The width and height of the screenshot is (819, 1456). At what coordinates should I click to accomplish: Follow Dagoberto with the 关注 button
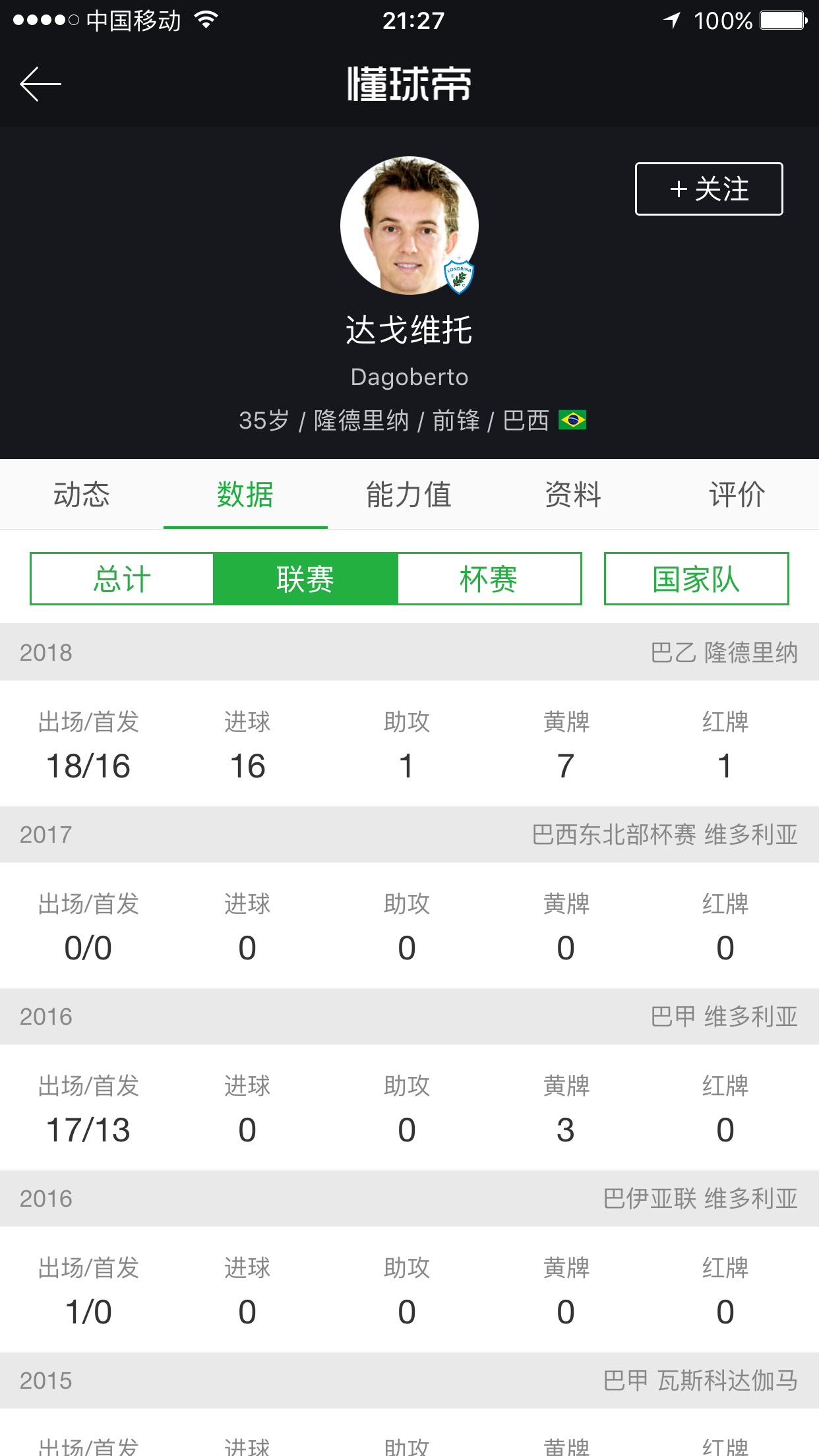(x=709, y=189)
